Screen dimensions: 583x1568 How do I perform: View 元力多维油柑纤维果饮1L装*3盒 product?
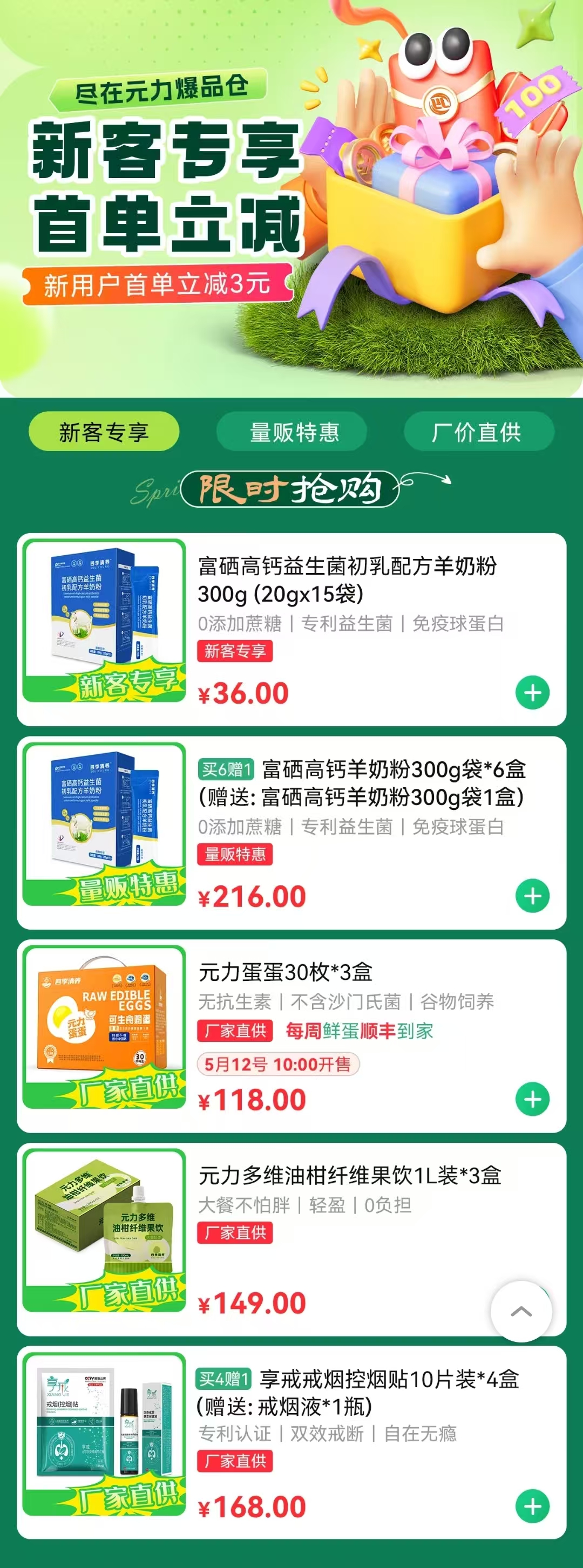(x=349, y=1175)
